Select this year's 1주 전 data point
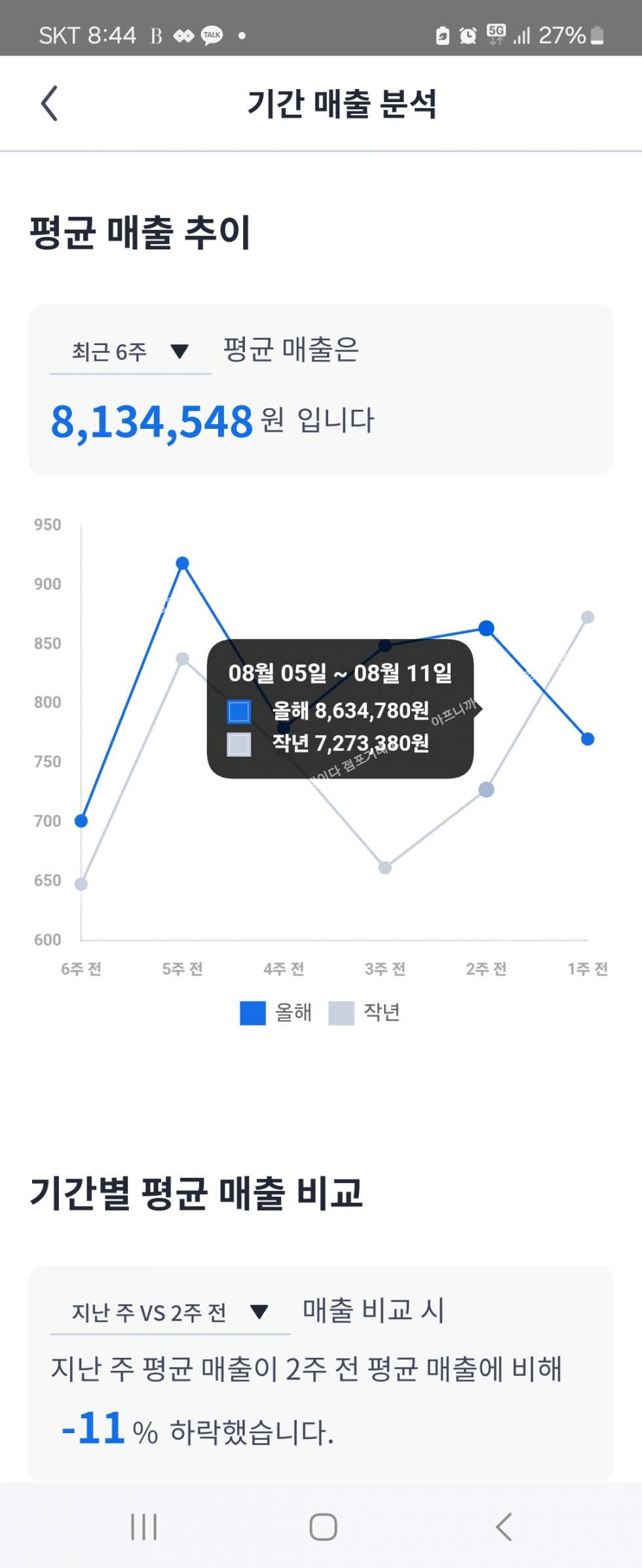 [x=588, y=738]
